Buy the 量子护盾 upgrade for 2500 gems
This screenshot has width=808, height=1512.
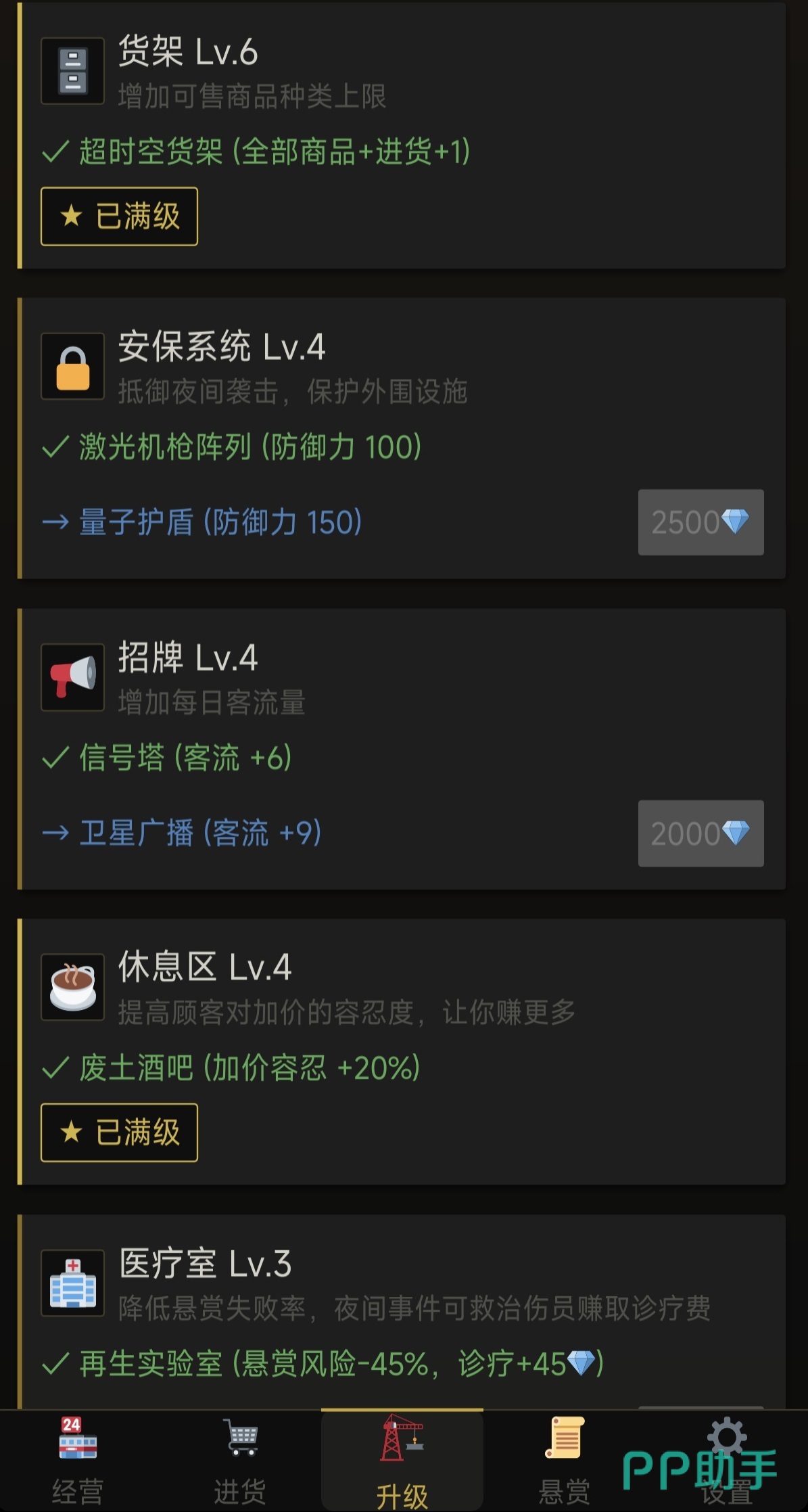(x=700, y=522)
